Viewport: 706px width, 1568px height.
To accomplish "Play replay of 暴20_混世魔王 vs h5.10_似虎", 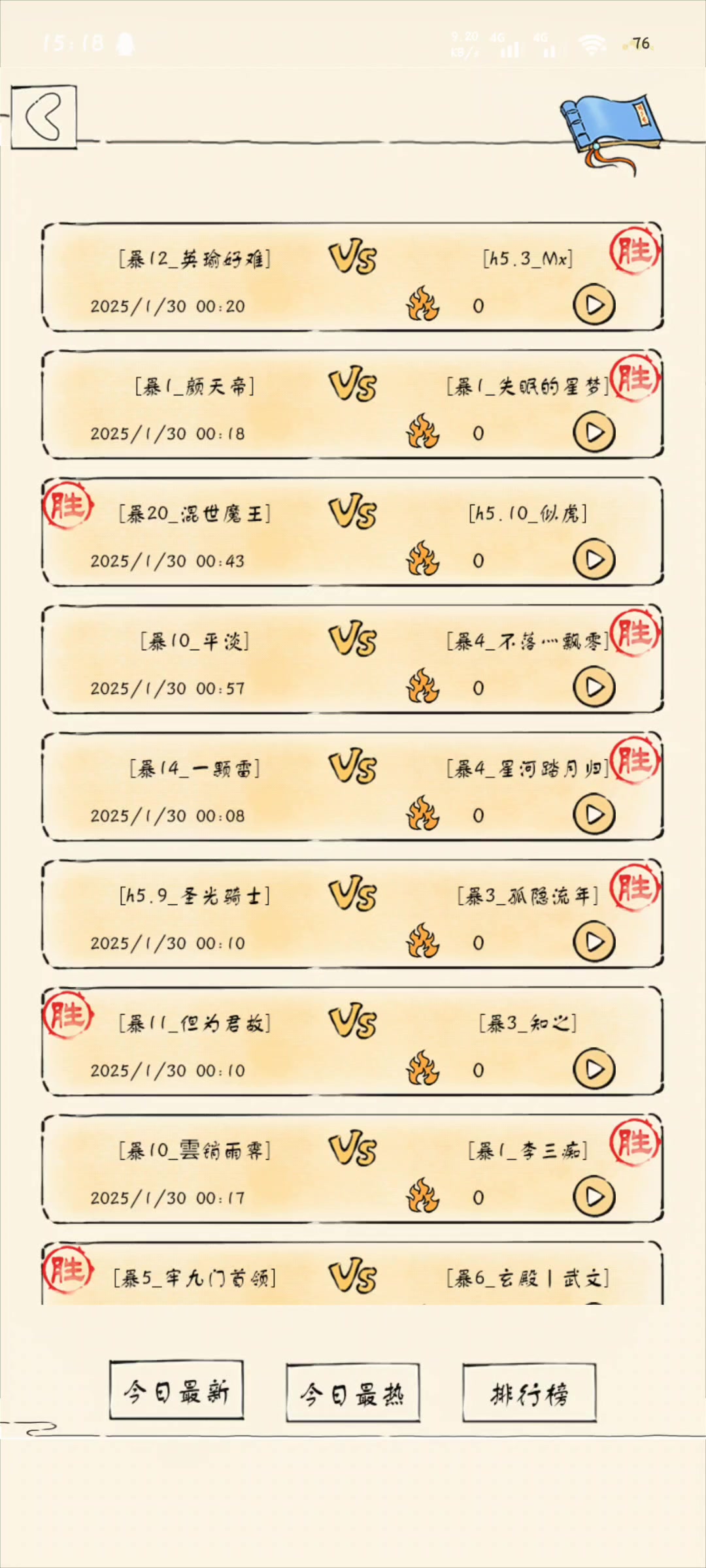I will [594, 560].
